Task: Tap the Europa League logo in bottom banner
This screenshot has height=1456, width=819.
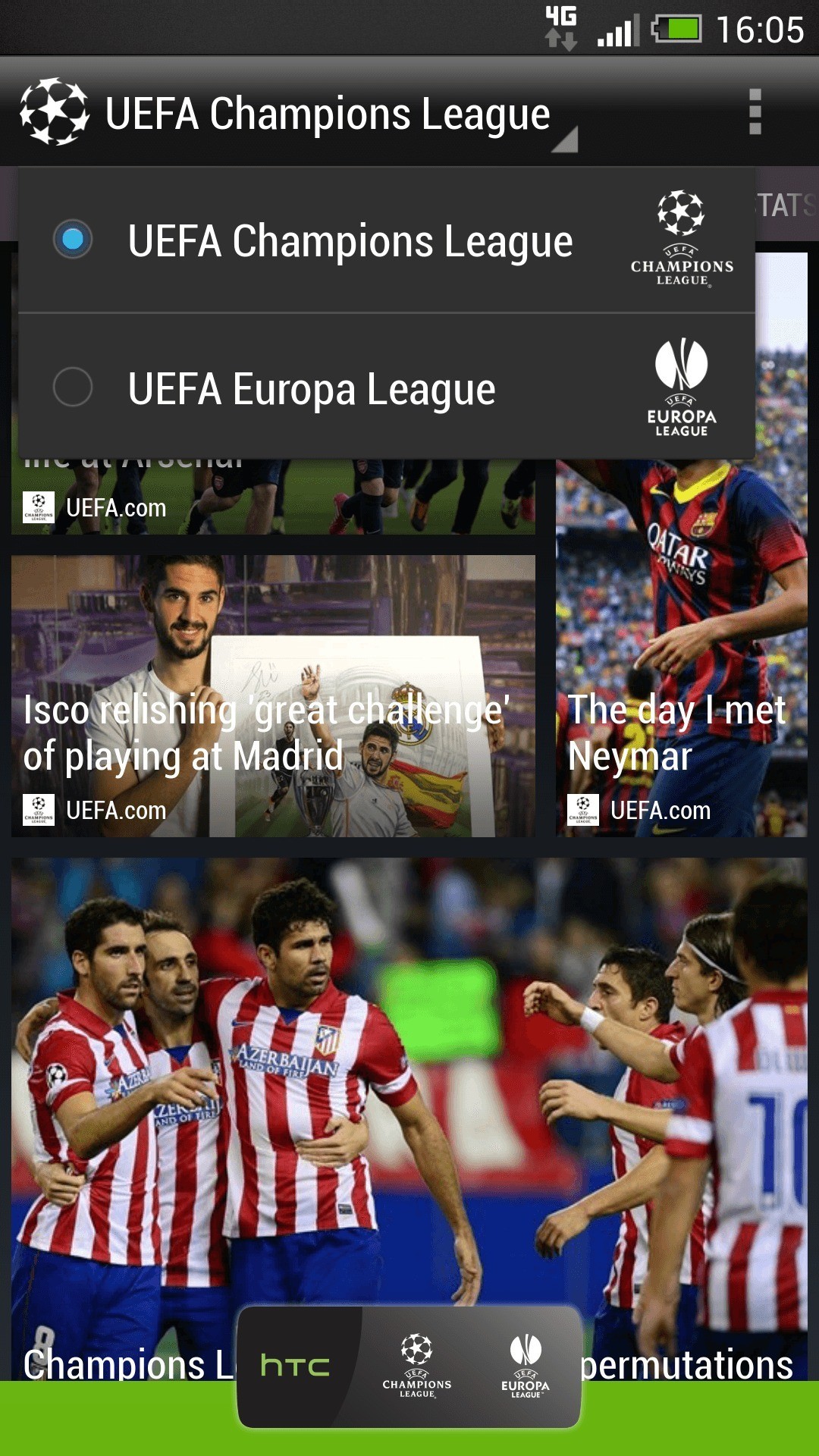Action: (526, 1366)
